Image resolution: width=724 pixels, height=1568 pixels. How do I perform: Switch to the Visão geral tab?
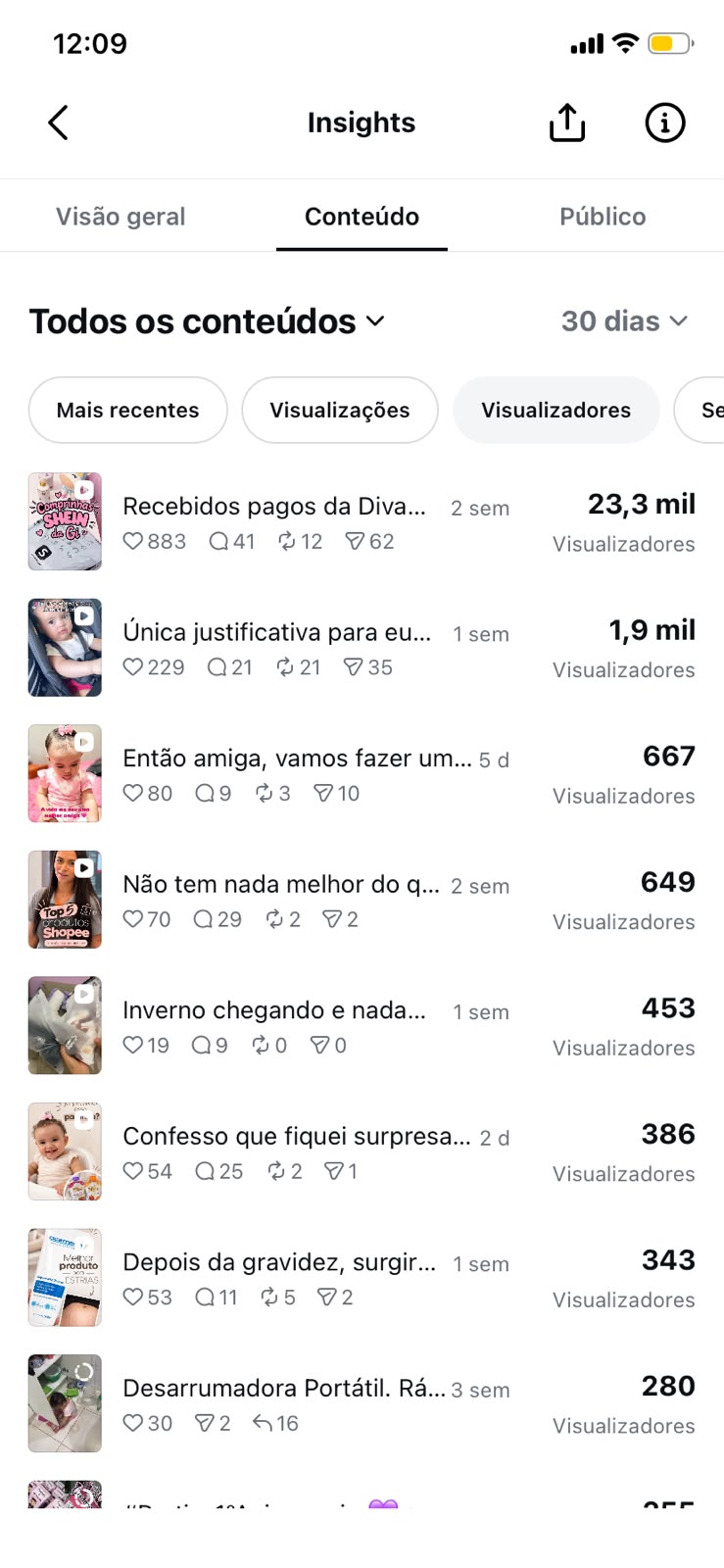[x=121, y=217]
